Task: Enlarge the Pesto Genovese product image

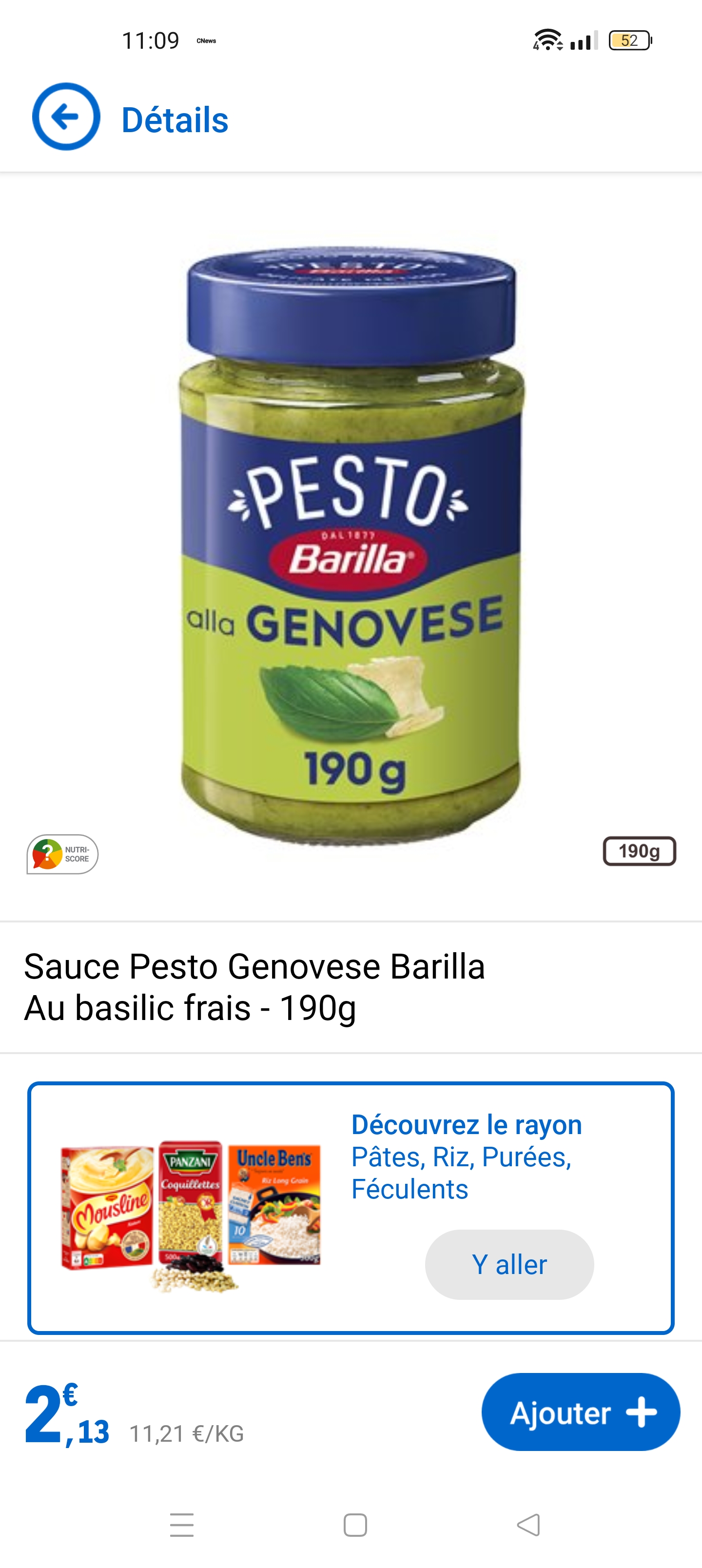Action: point(351,545)
